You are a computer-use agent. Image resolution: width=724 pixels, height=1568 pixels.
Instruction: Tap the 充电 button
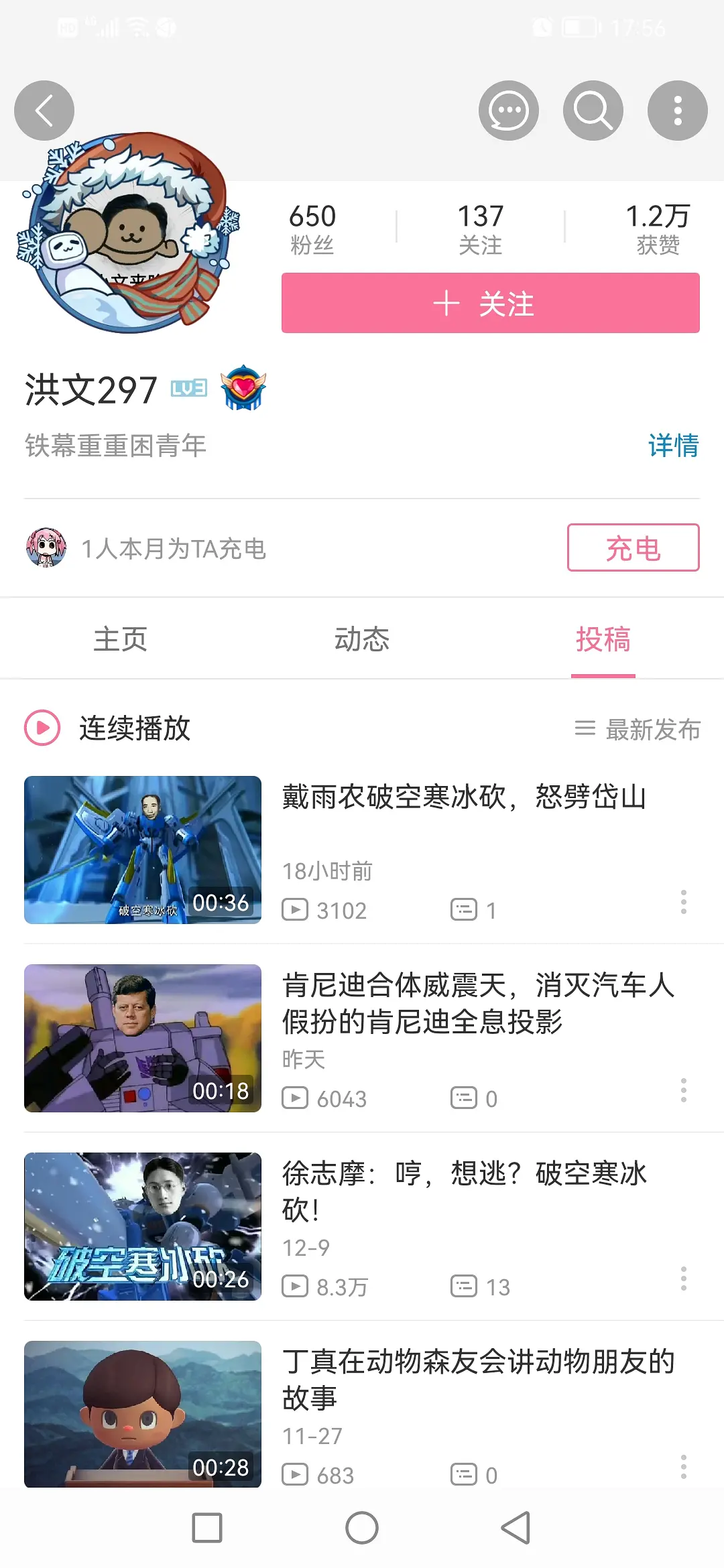pyautogui.click(x=633, y=548)
